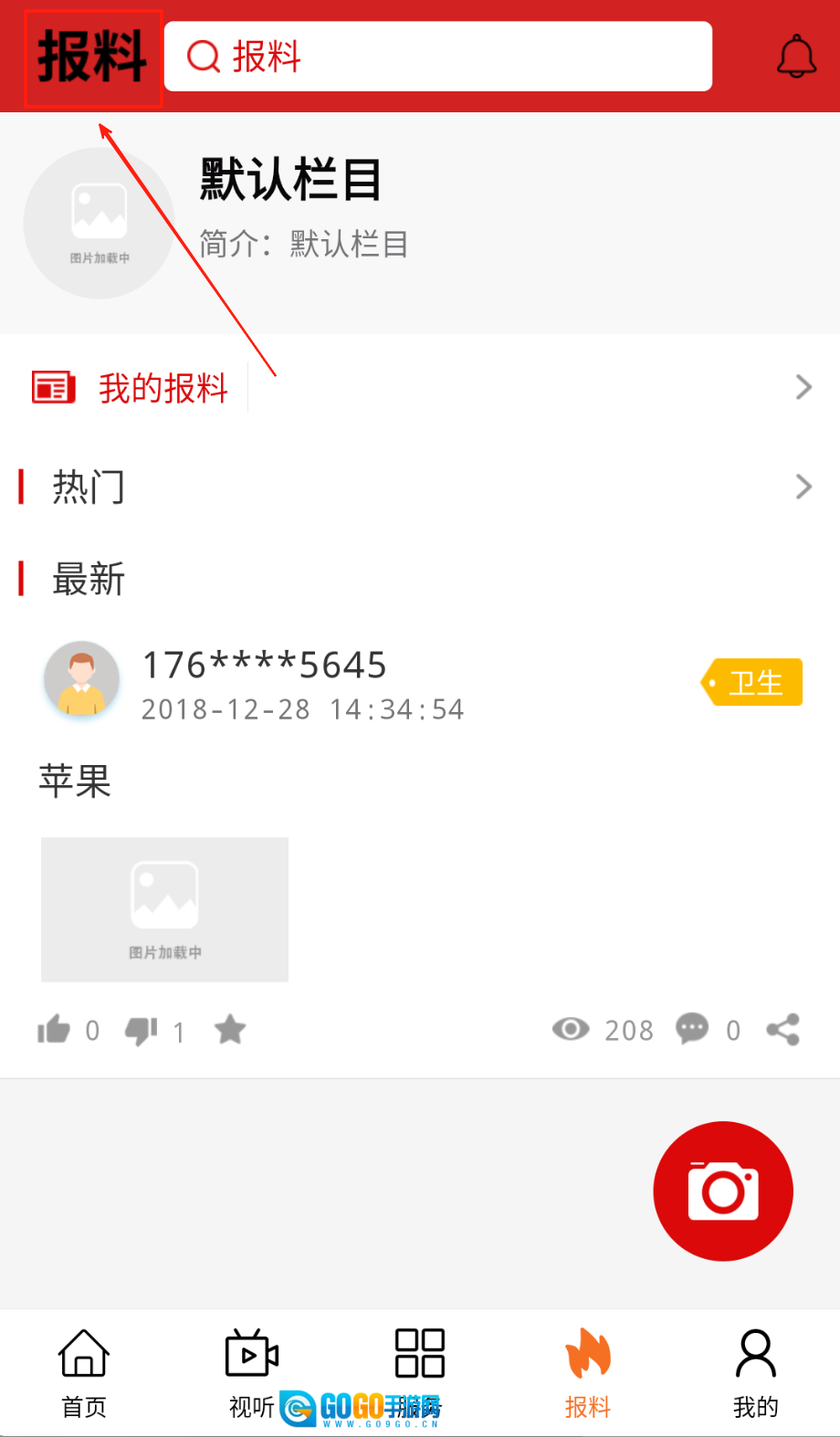Open the notifications bell
Image resolution: width=840 pixels, height=1437 pixels.
click(796, 57)
